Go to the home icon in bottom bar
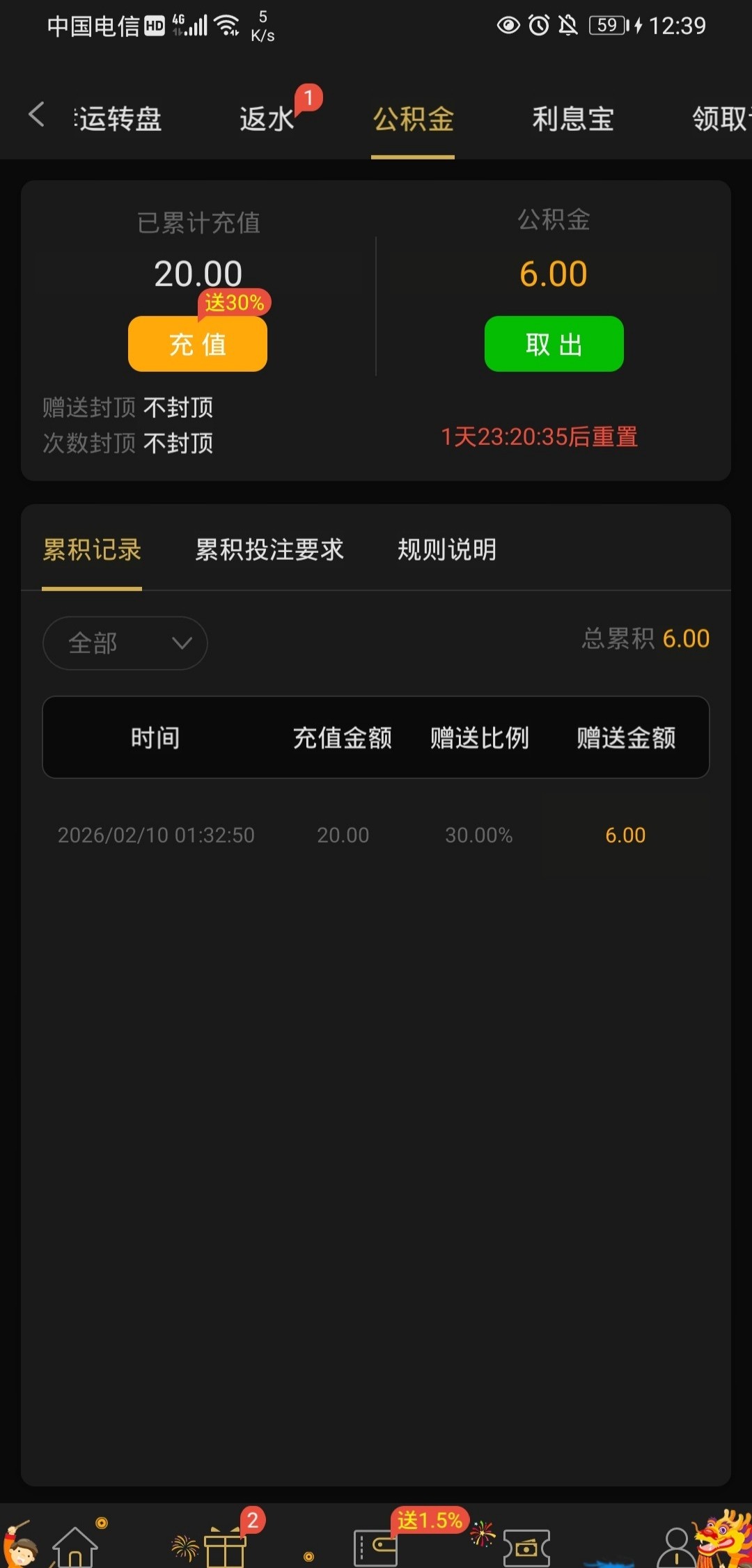 coord(75,1546)
